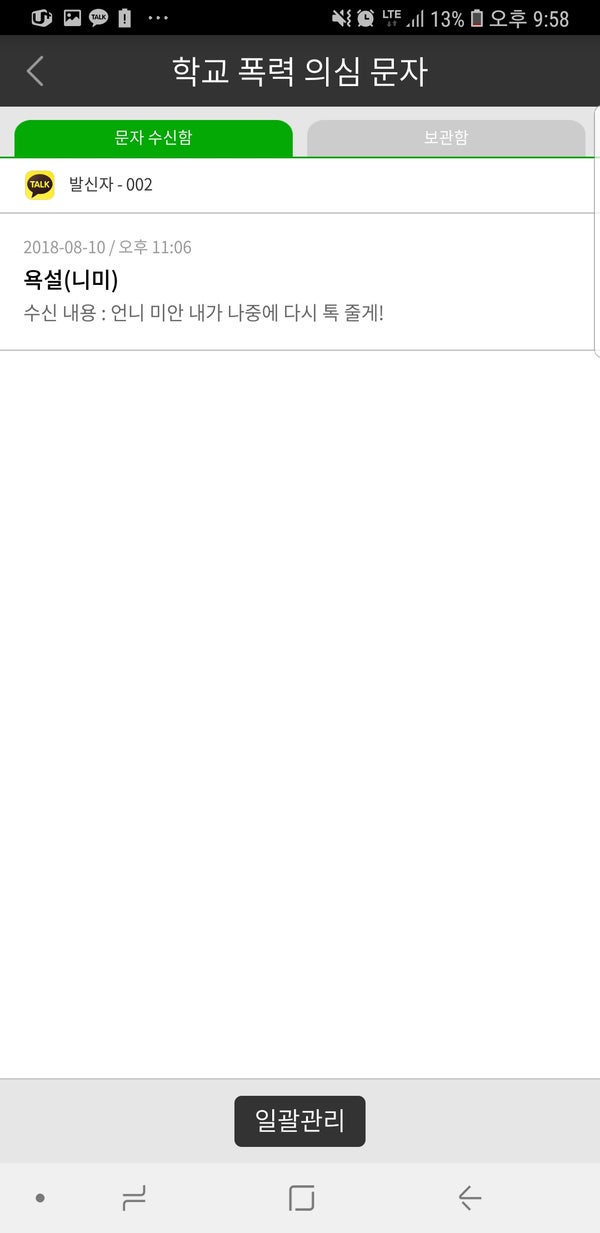The image size is (600, 1233).
Task: Open recent apps from the navigation bar
Action: (134, 1198)
